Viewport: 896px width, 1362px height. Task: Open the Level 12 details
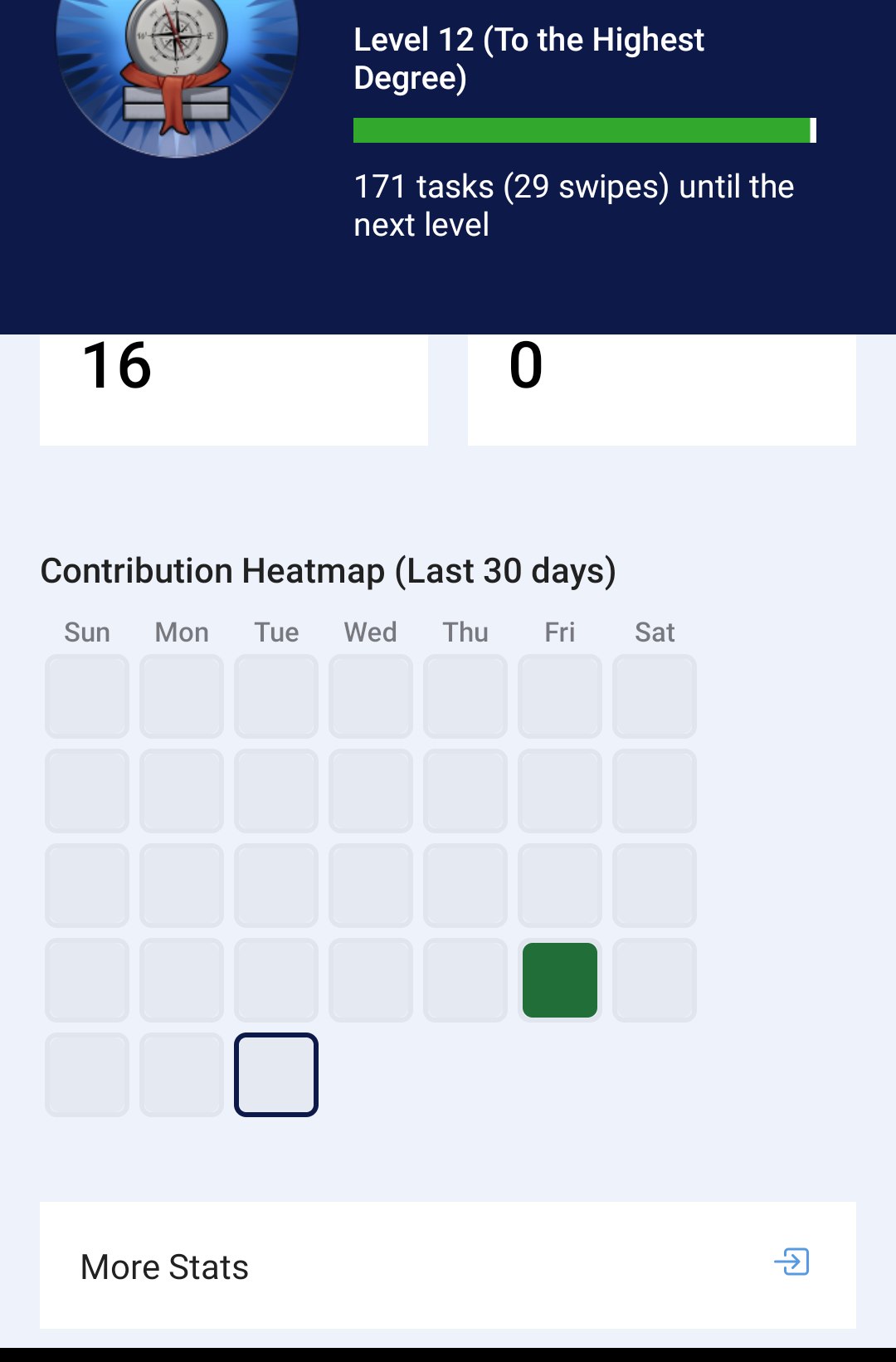(528, 58)
